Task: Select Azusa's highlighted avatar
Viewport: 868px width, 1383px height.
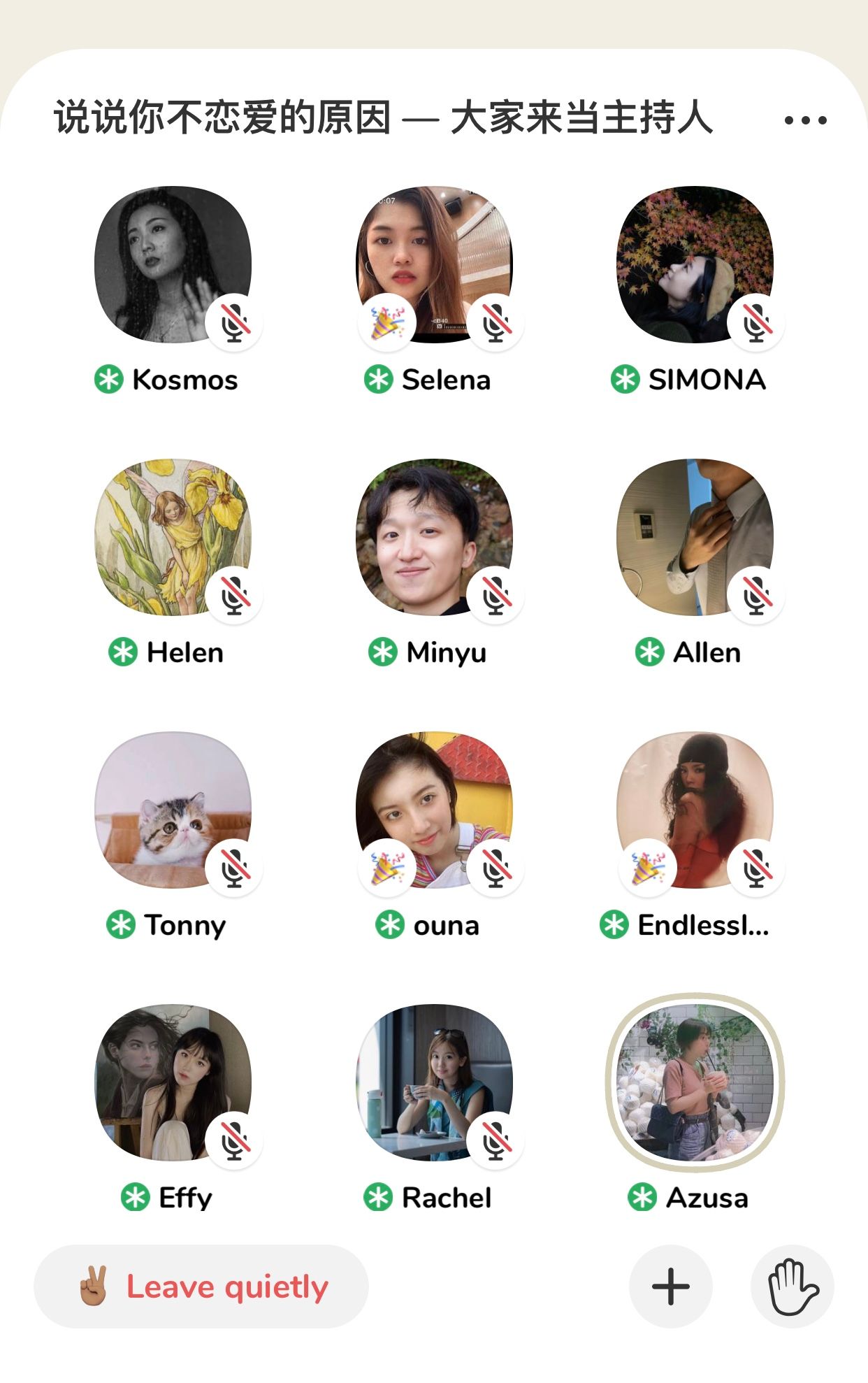Action: point(695,1082)
